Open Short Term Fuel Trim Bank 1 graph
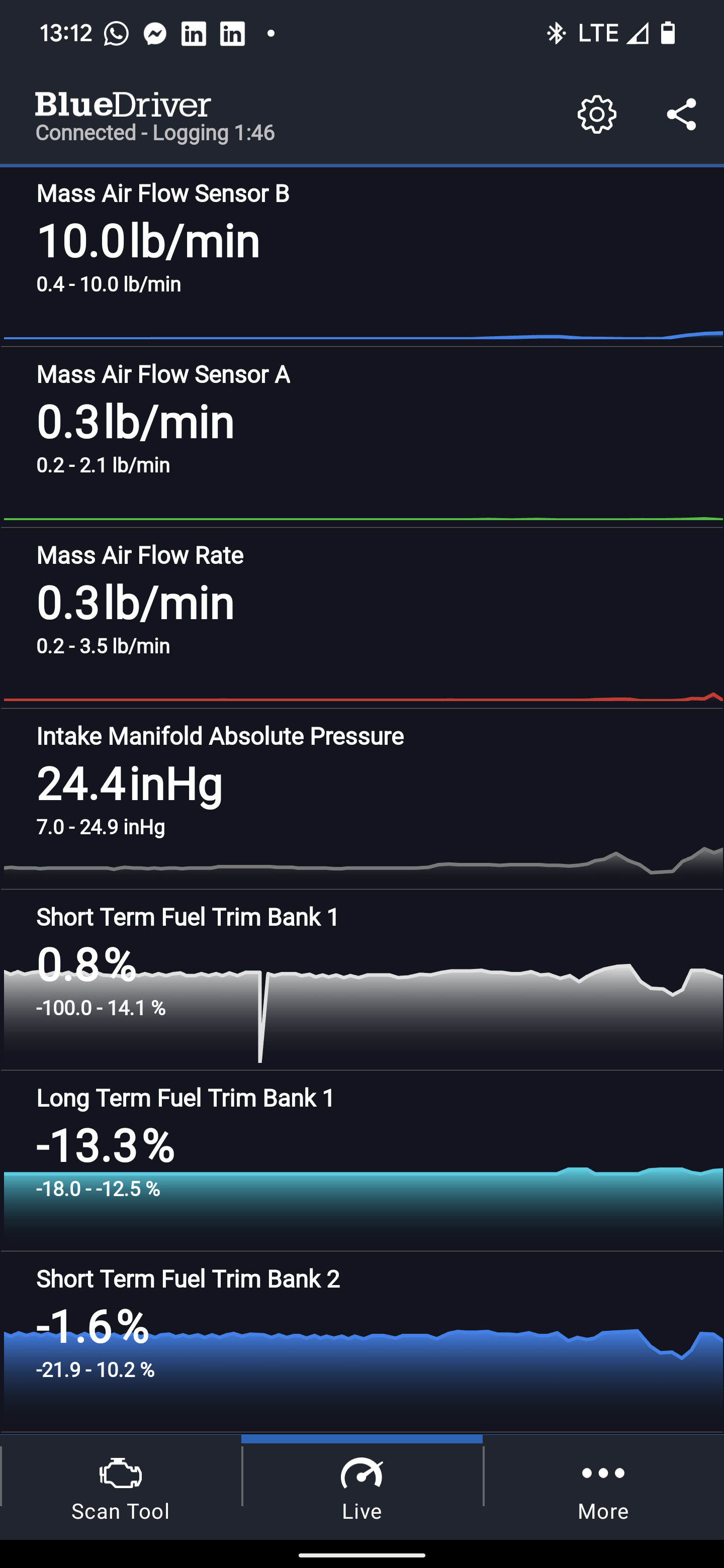Viewport: 724px width, 1568px height. click(x=363, y=979)
